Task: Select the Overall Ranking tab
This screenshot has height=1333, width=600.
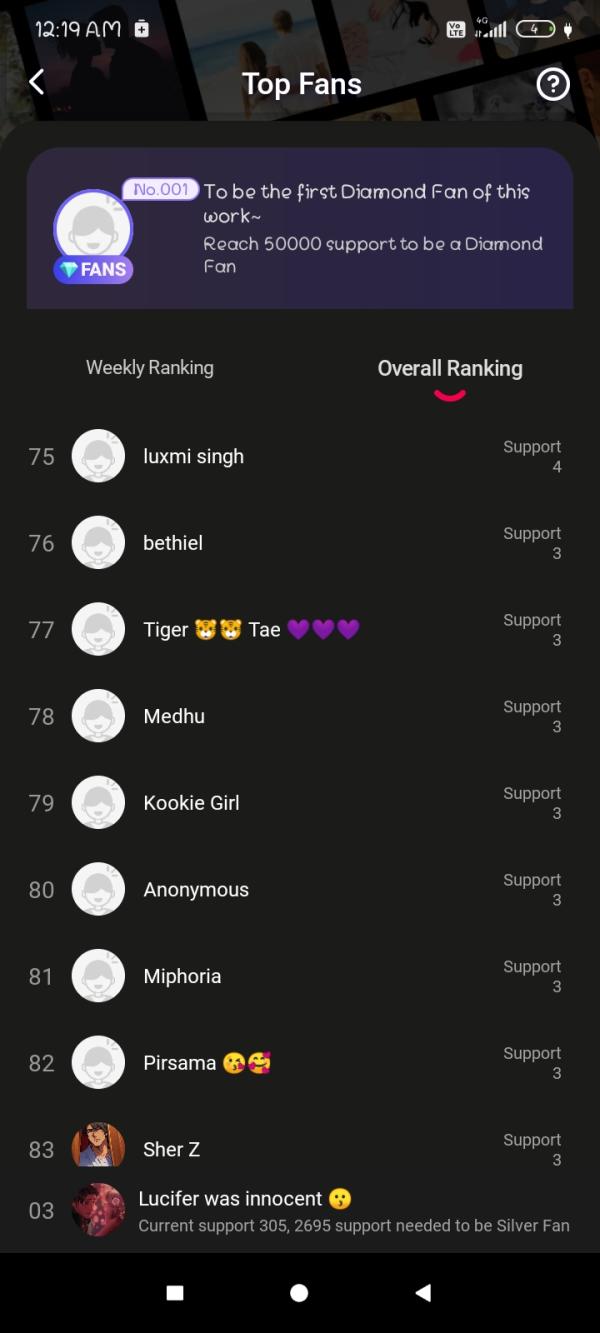Action: (x=450, y=368)
